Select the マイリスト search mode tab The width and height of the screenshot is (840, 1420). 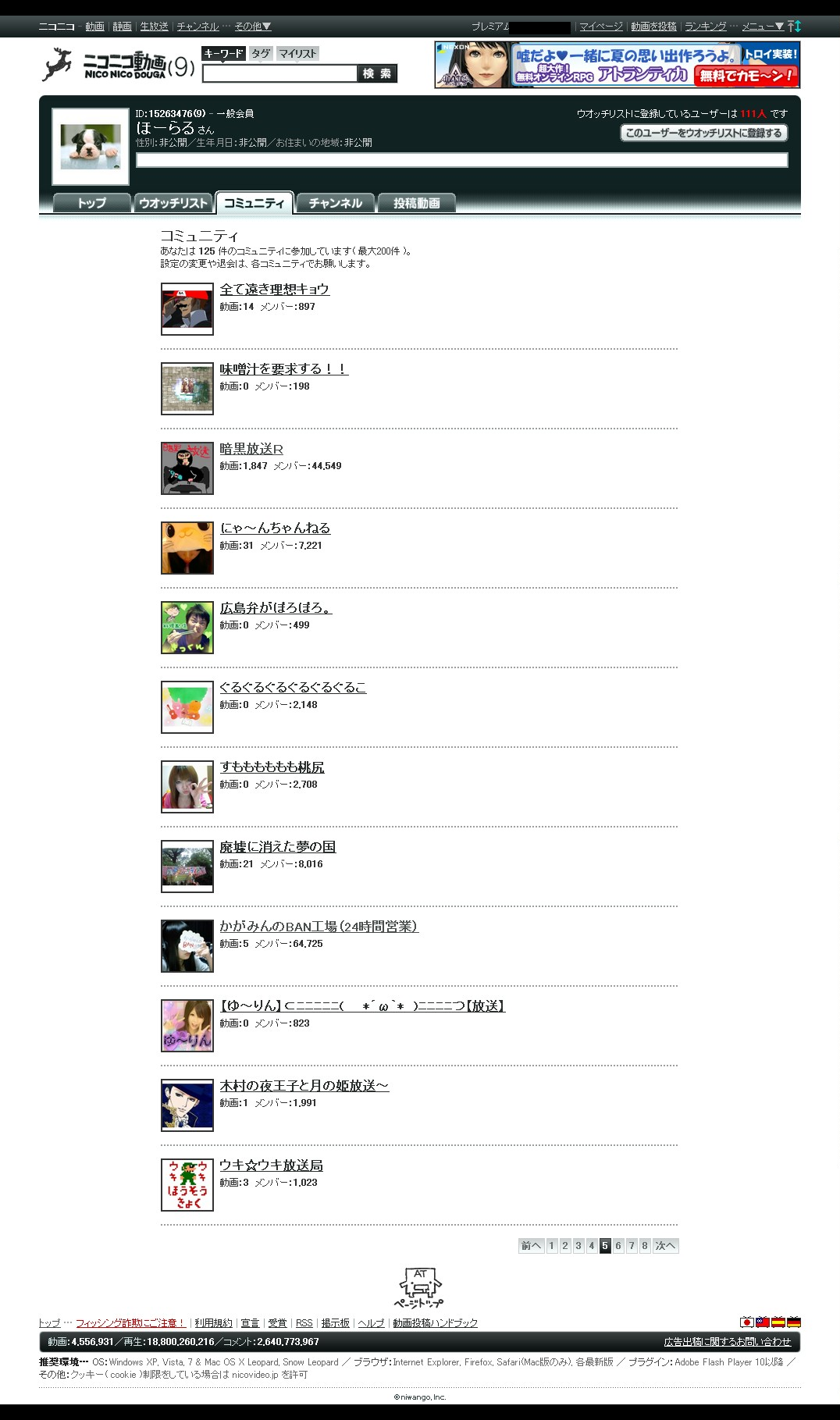(298, 53)
